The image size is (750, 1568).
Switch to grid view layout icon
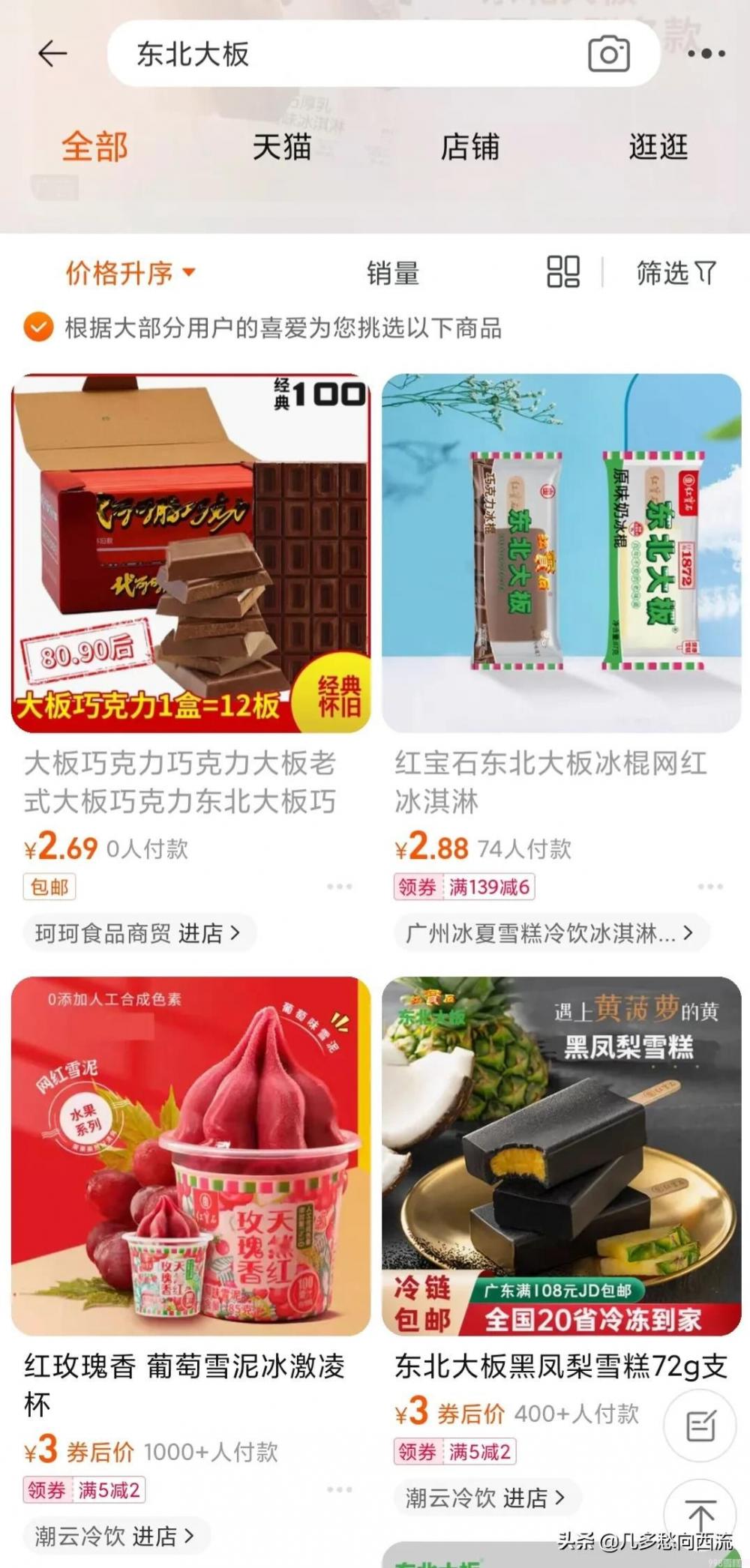tap(564, 273)
